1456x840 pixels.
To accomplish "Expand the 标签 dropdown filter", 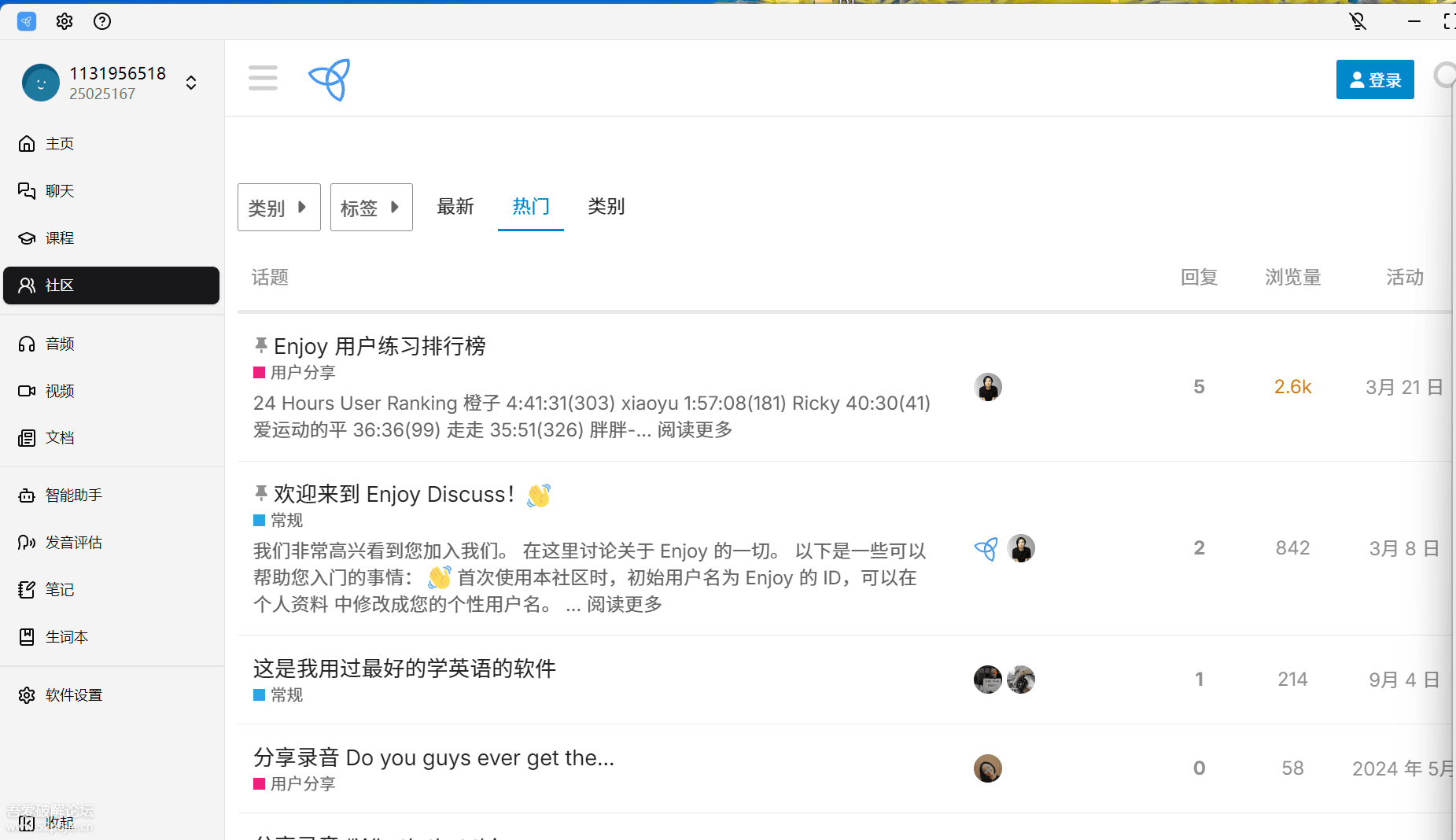I will click(x=371, y=208).
